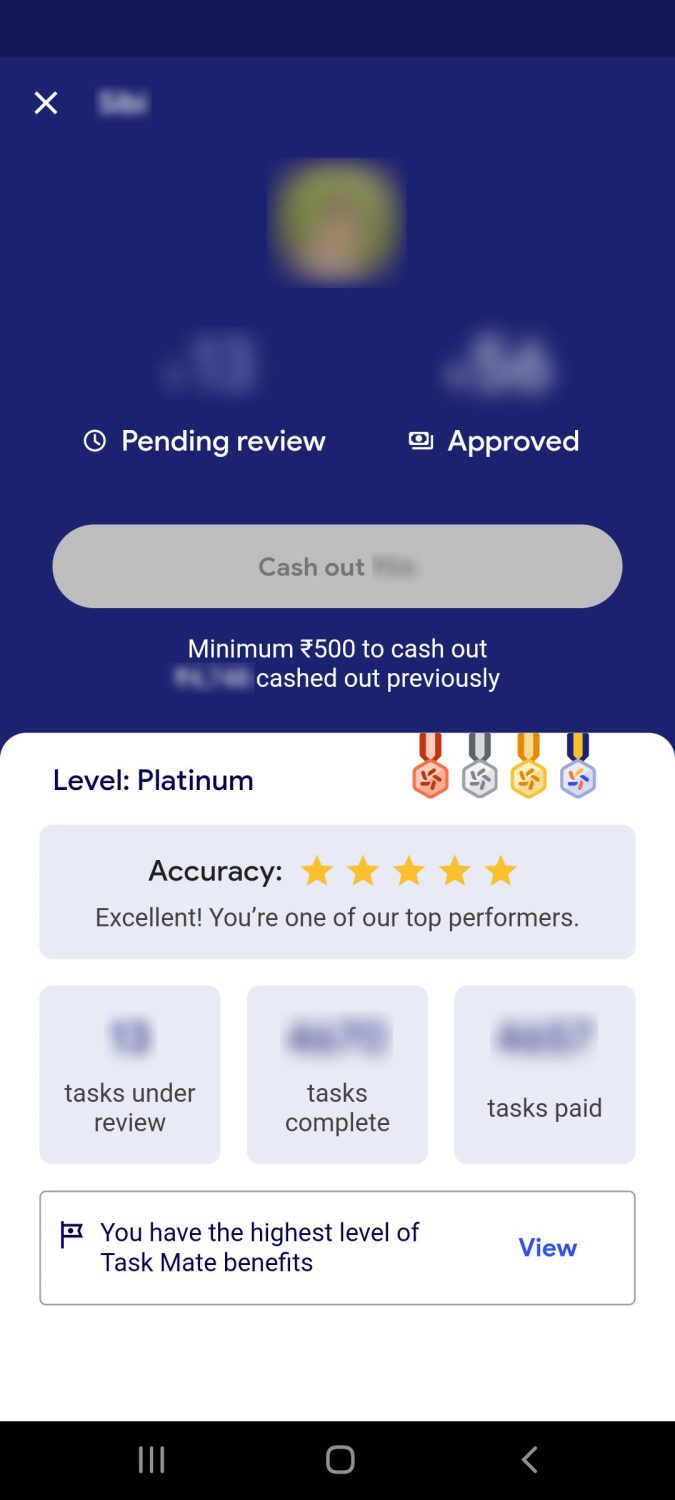
Task: Tap the Cash out button
Action: [337, 566]
